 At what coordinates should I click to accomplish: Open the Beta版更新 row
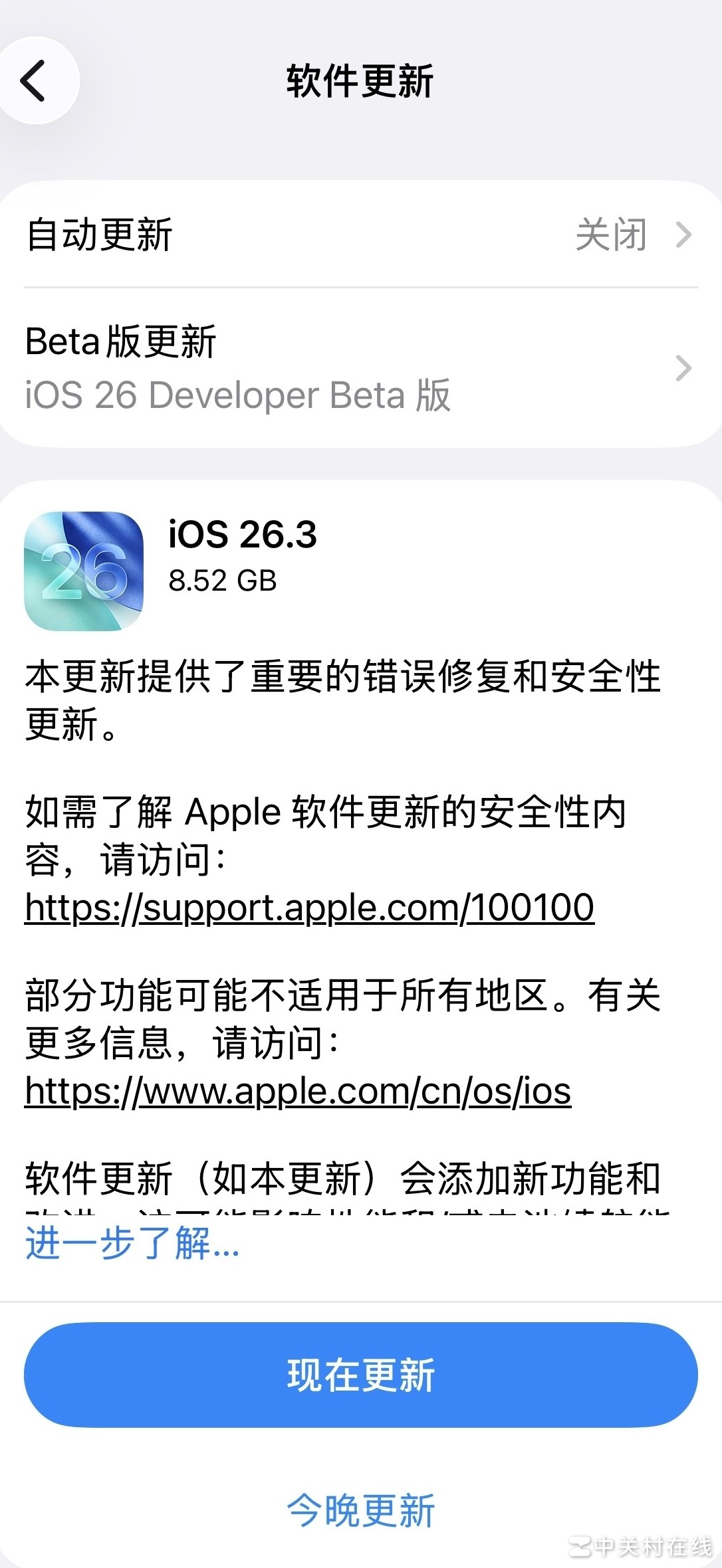tap(360, 368)
